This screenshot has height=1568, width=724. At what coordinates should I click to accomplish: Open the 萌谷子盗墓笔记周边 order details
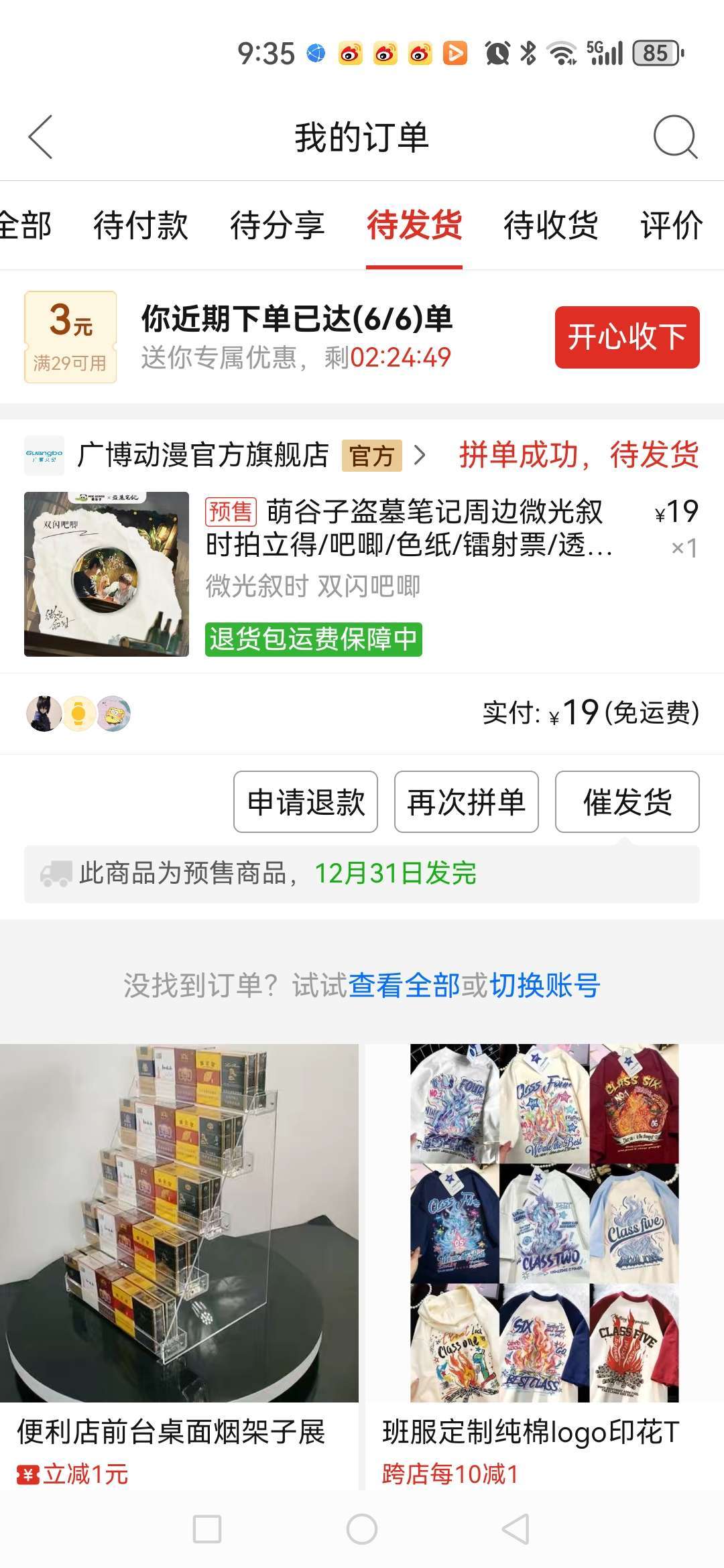tap(408, 528)
